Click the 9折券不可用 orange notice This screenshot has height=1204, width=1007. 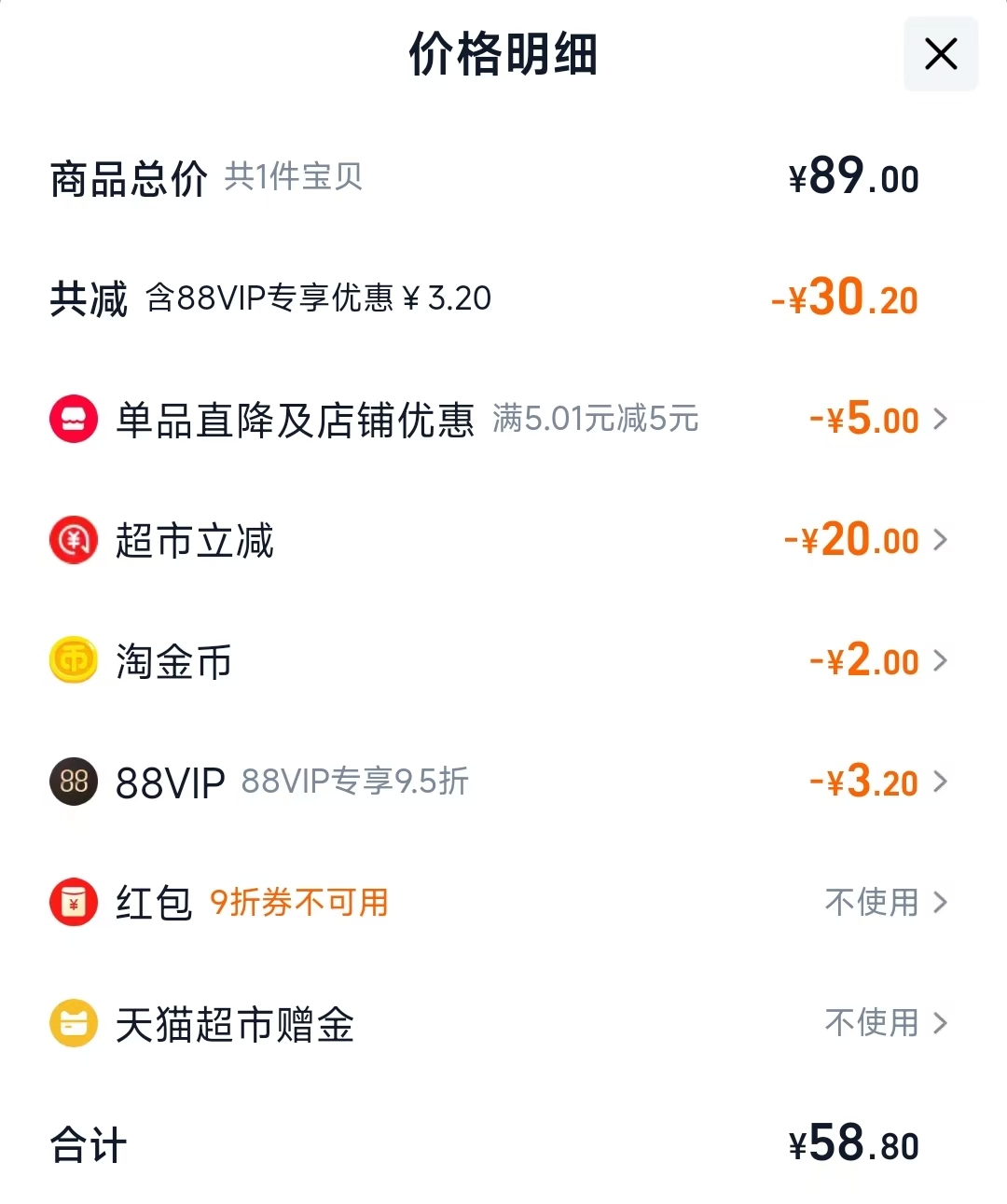[298, 902]
